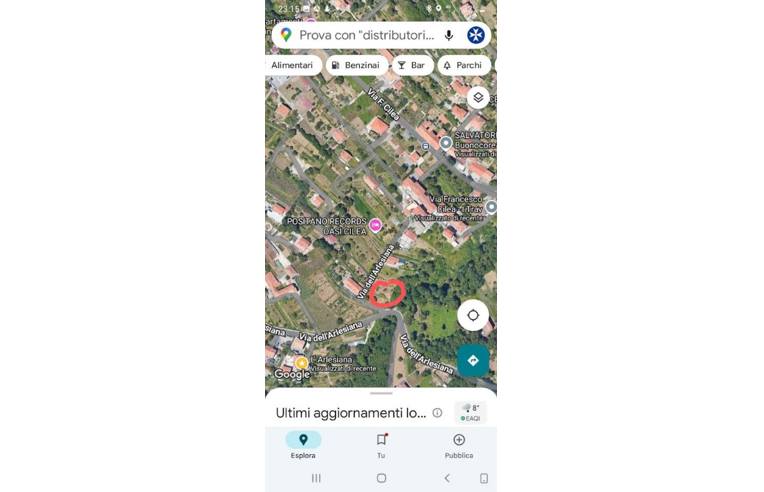
Task: Filter the map by Alimentari
Action: tap(293, 65)
